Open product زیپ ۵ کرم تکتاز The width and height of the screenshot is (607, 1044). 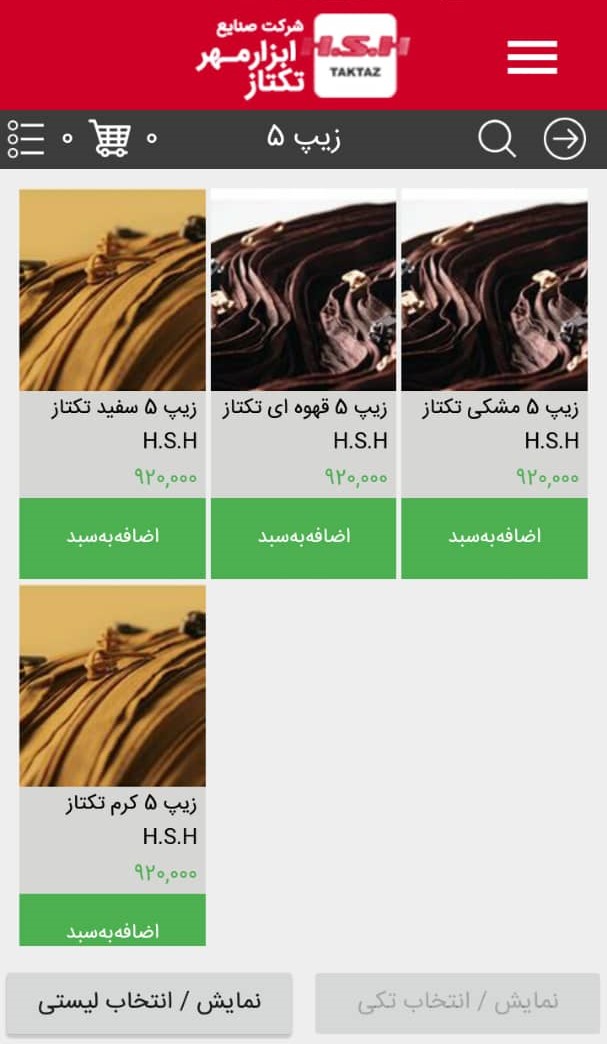(112, 686)
